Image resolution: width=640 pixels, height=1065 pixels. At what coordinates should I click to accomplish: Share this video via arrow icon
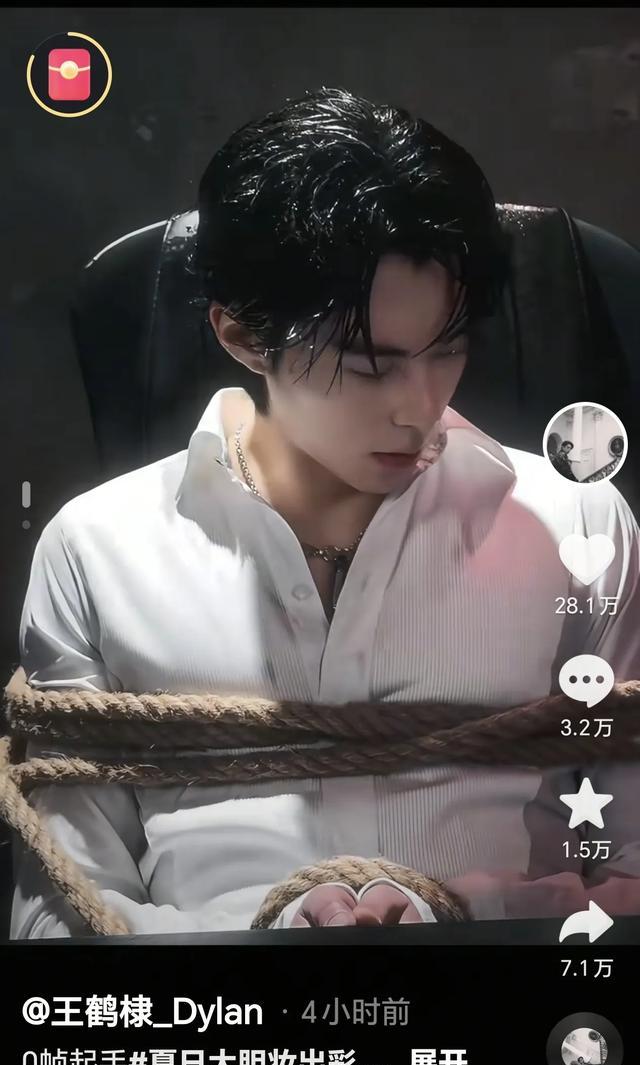tap(586, 924)
